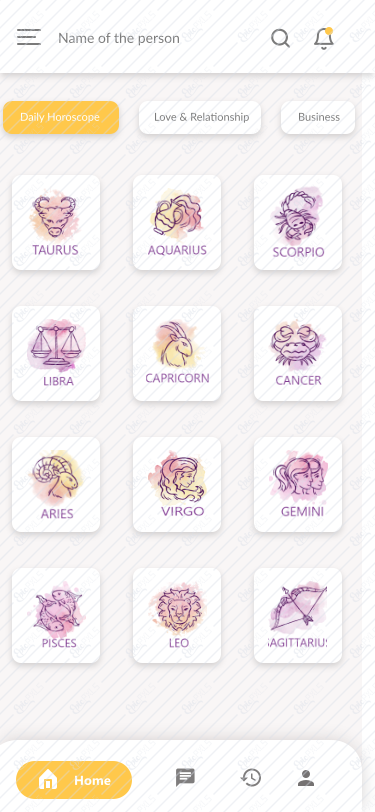Open the profile person tab
The image size is (375, 812).
click(306, 778)
